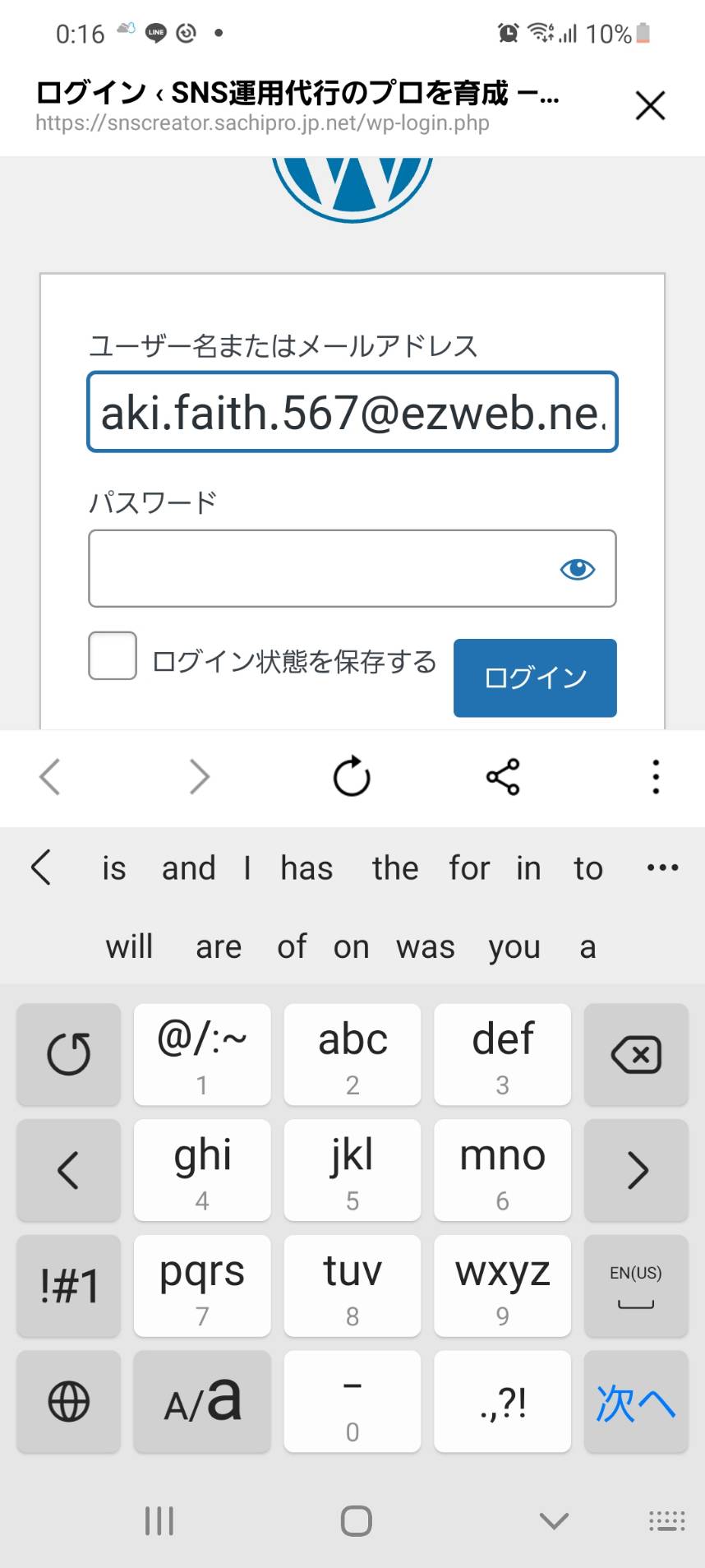Go forward to the next web page
705x1568 pixels.
click(200, 776)
